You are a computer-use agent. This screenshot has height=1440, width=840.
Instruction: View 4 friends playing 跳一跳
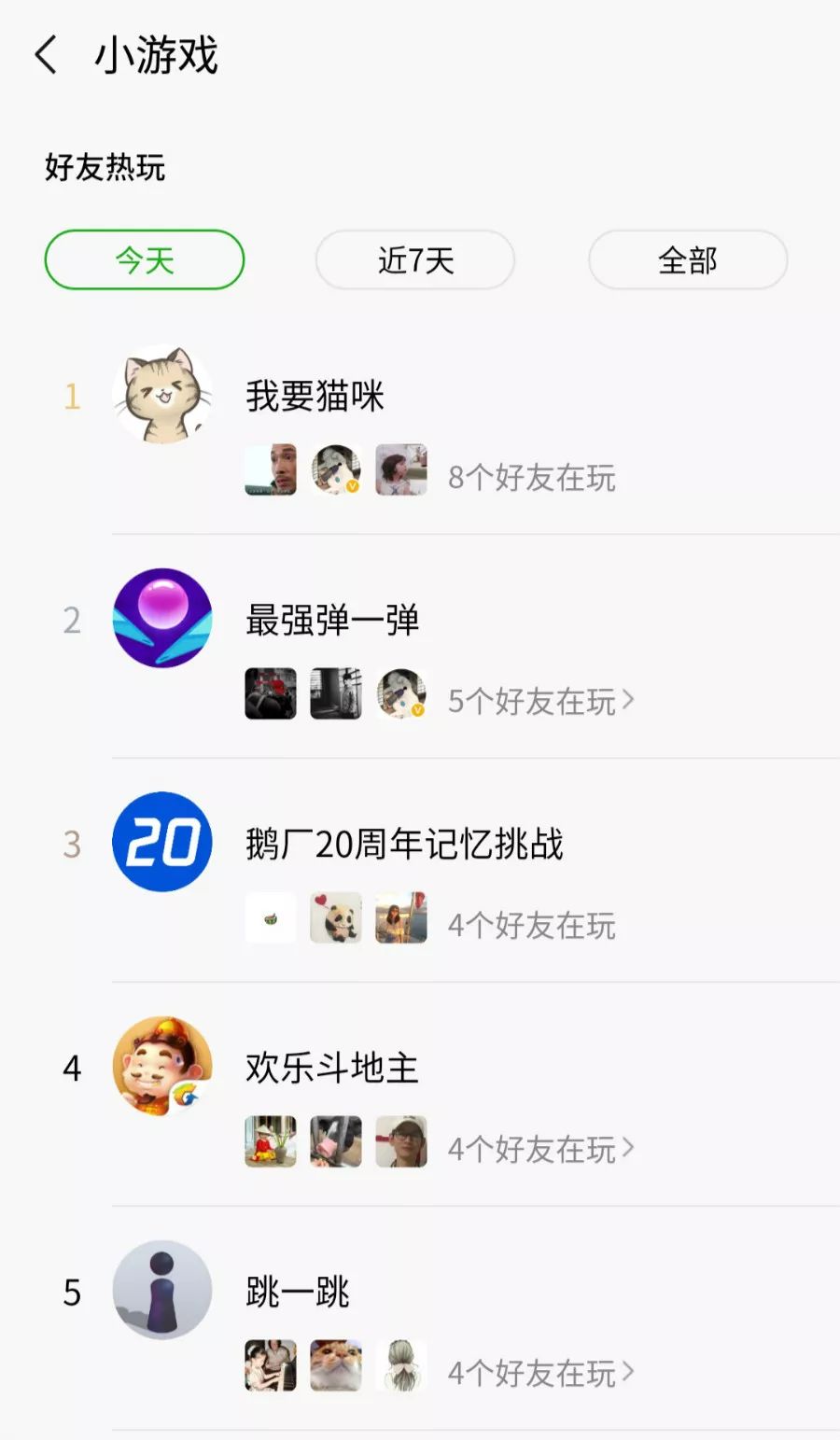(540, 1373)
